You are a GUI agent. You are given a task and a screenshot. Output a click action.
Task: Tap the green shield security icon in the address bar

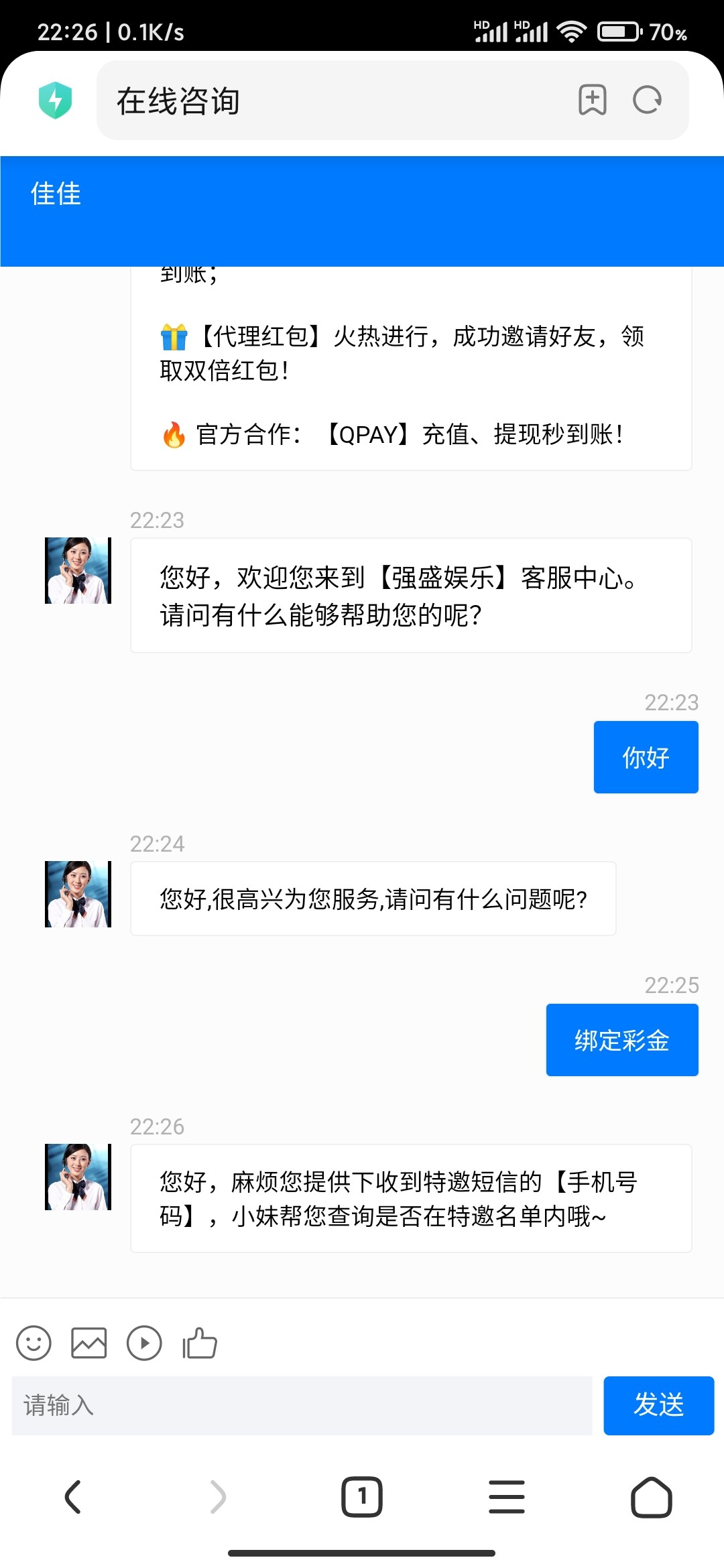pyautogui.click(x=56, y=101)
